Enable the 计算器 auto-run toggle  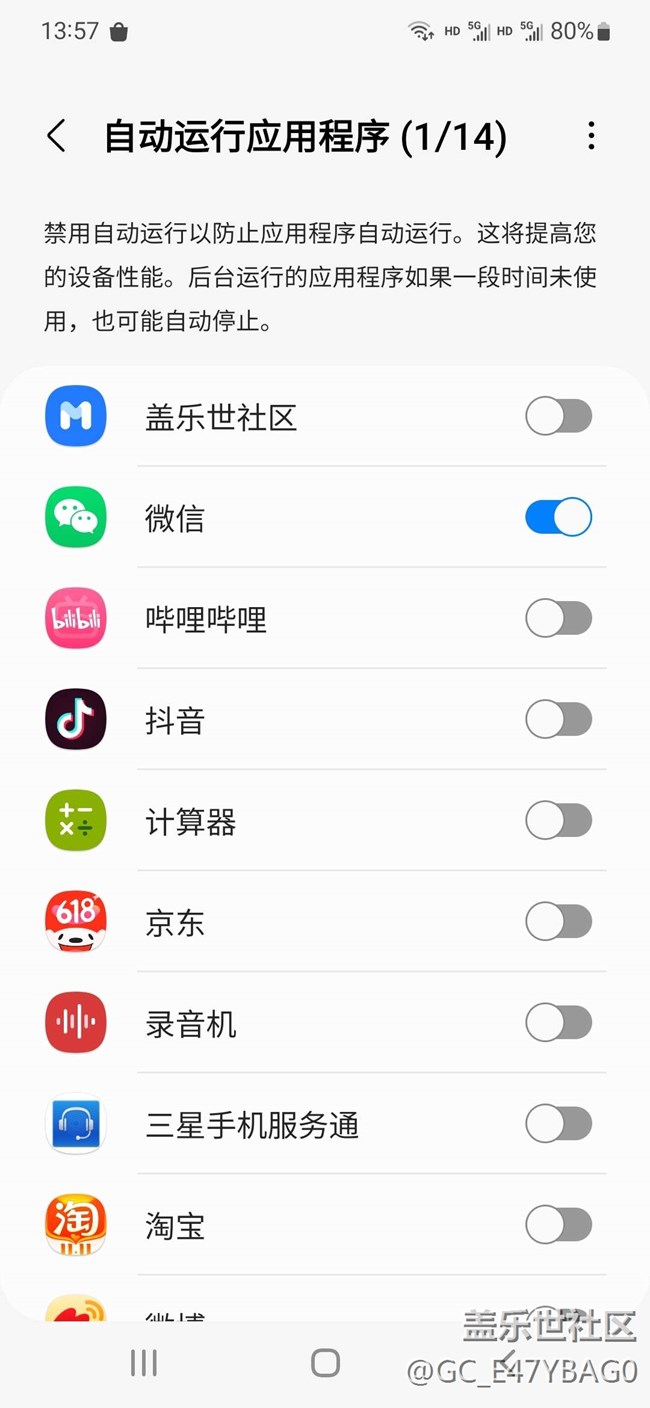558,821
